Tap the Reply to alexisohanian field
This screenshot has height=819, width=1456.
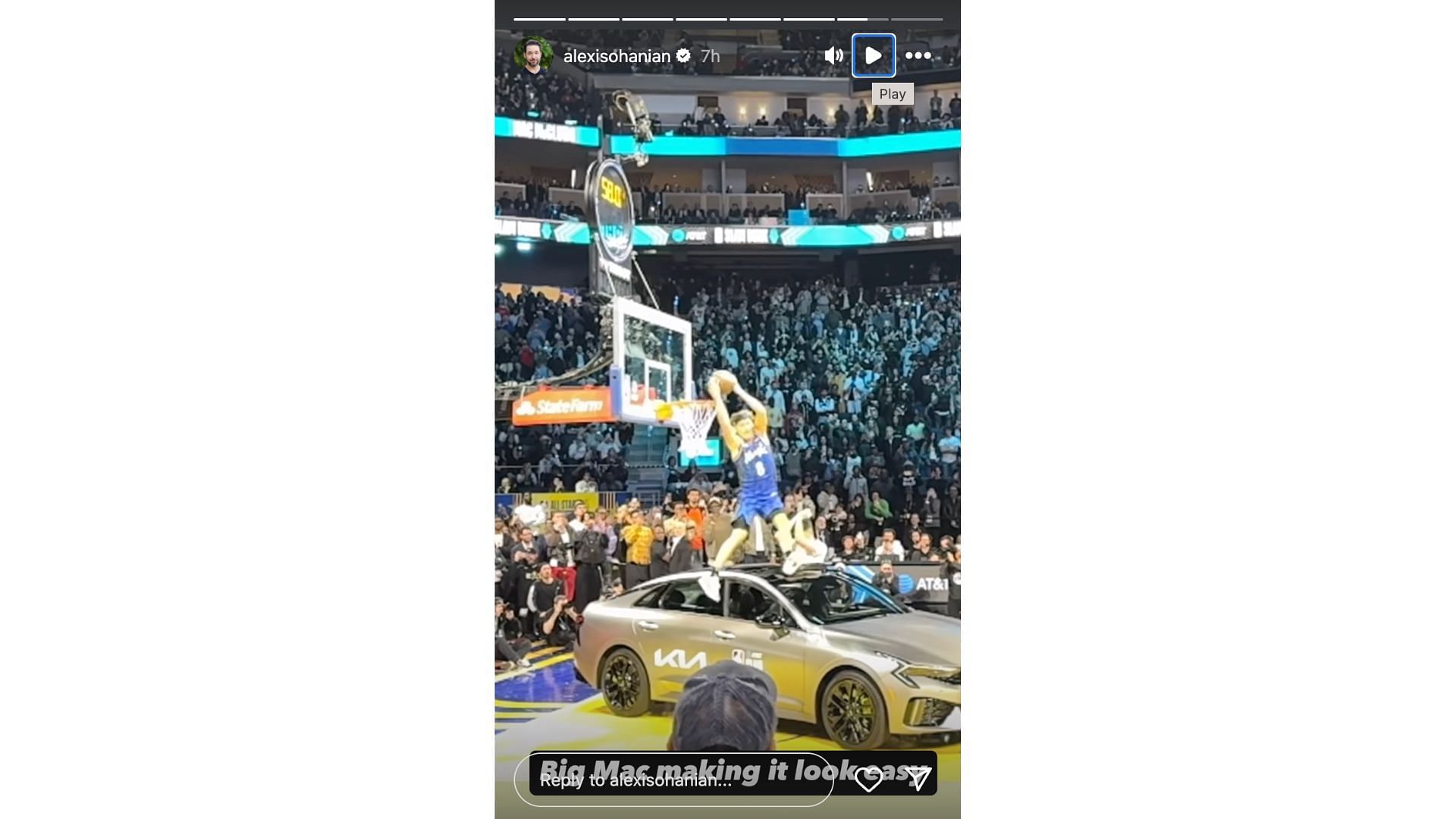pos(673,780)
